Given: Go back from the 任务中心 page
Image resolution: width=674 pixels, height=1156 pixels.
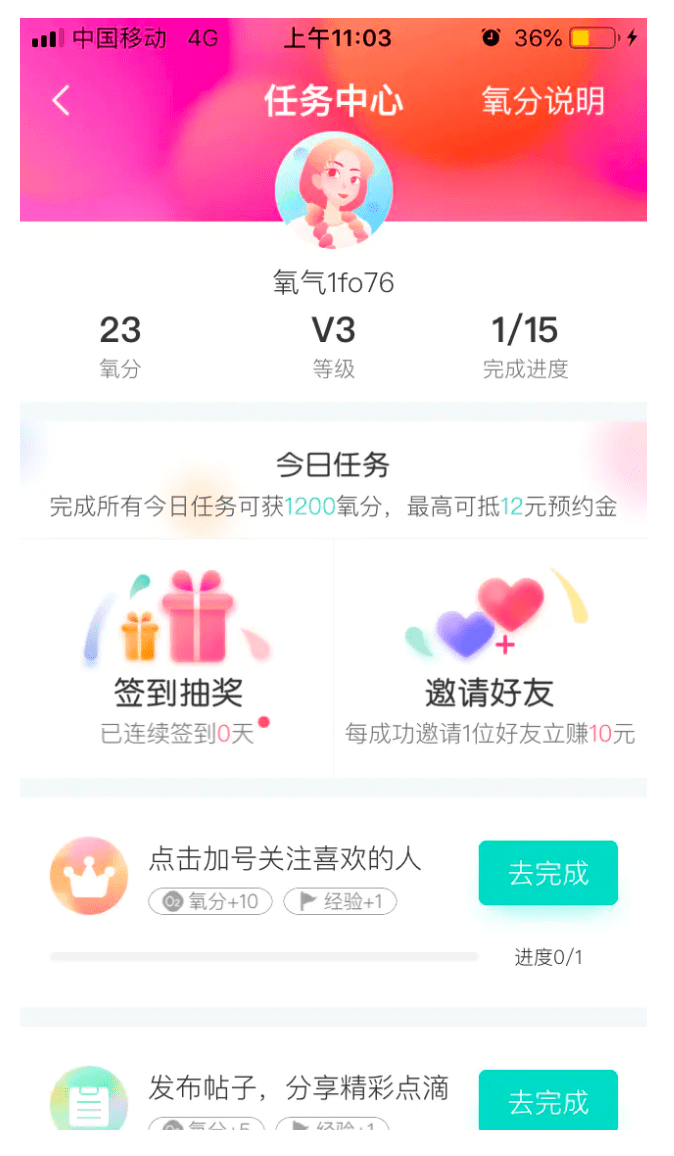Looking at the screenshot, I should pyautogui.click(x=62, y=100).
